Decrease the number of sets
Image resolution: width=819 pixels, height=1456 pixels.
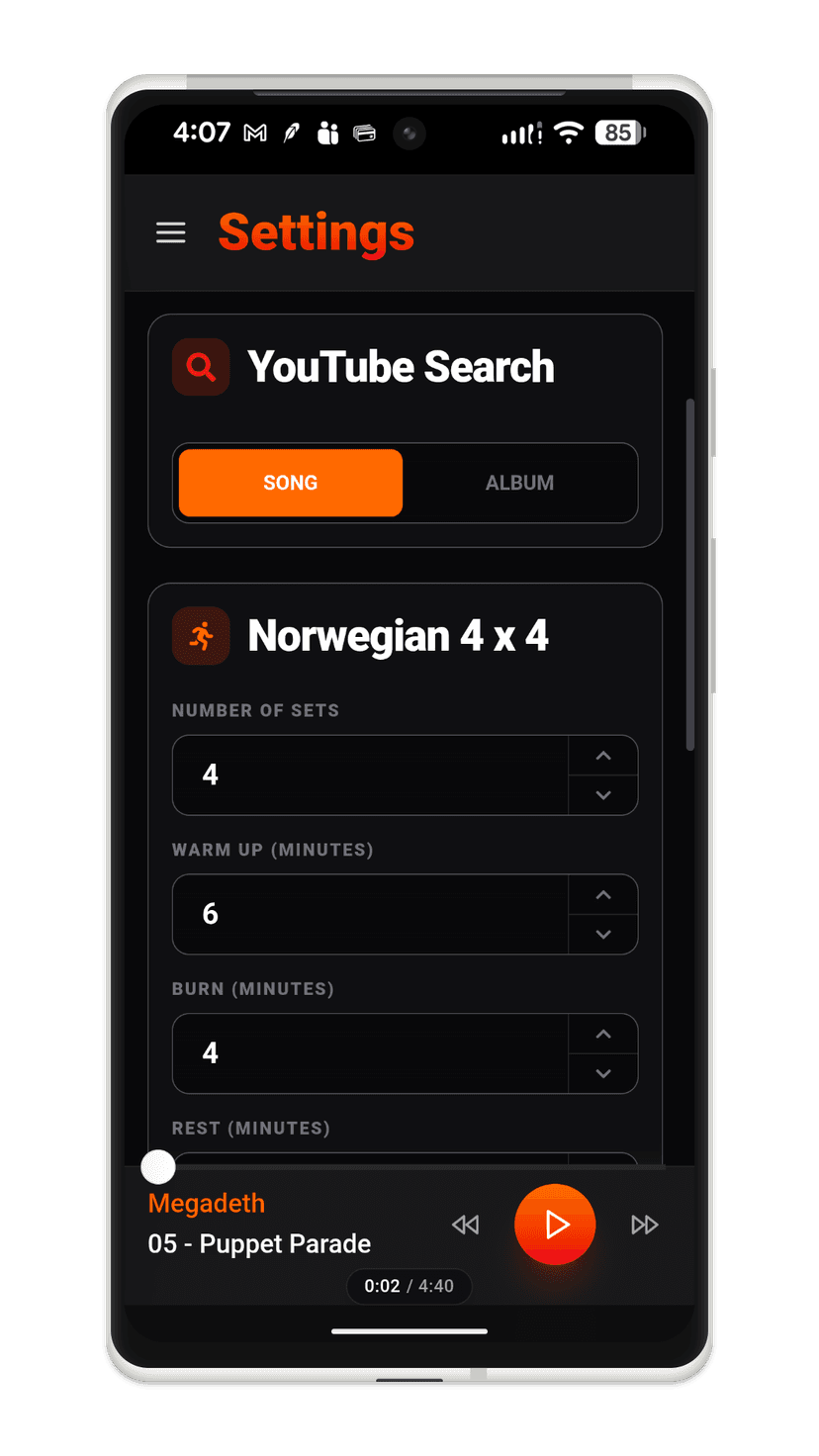point(603,795)
